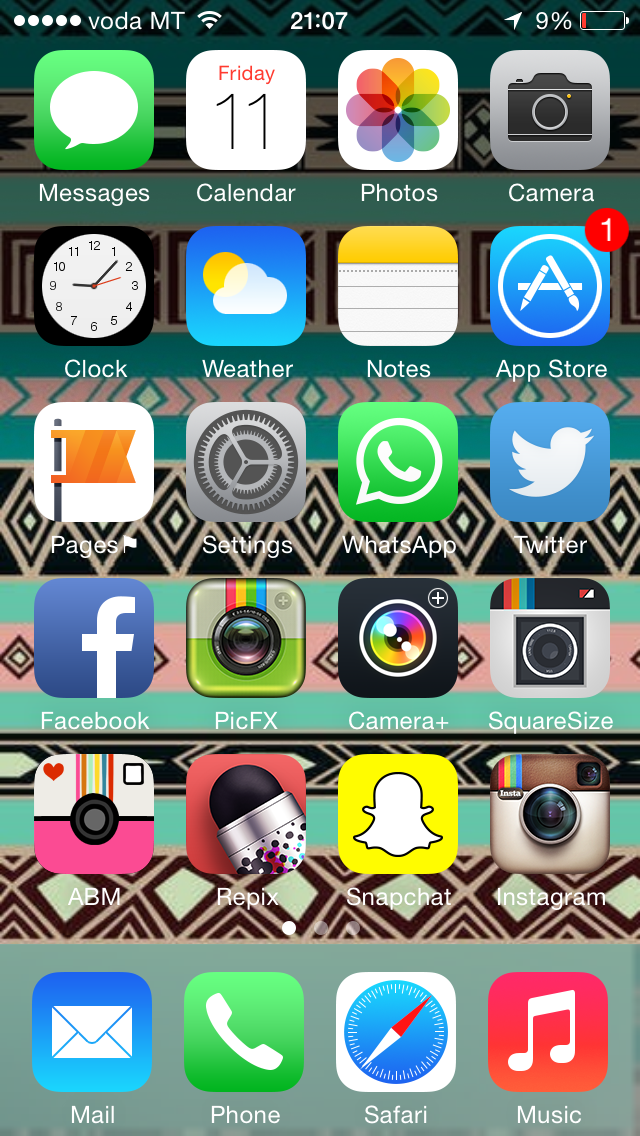This screenshot has height=1136, width=640.
Task: Open the Mail app in the dock
Action: [x=92, y=1032]
